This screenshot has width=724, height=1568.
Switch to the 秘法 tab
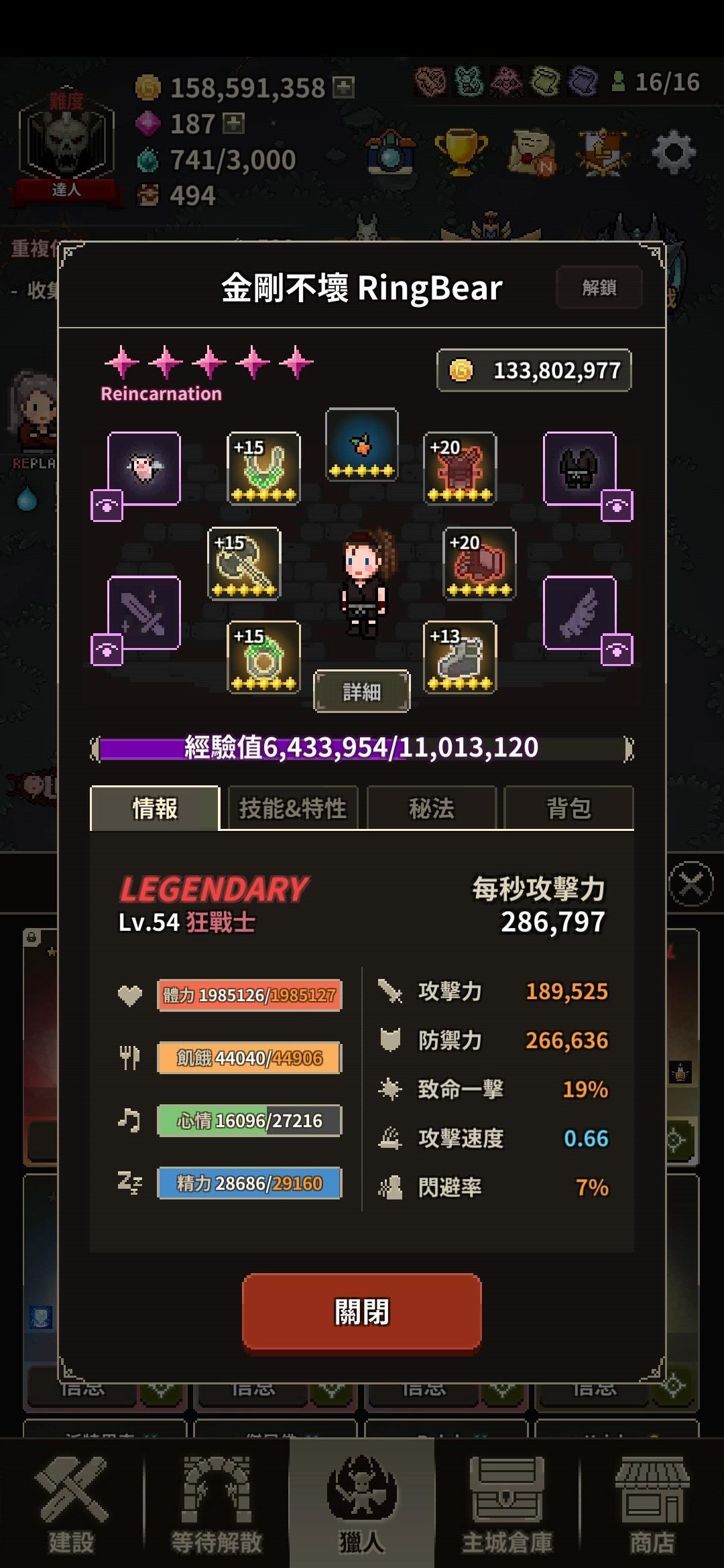[x=431, y=808]
